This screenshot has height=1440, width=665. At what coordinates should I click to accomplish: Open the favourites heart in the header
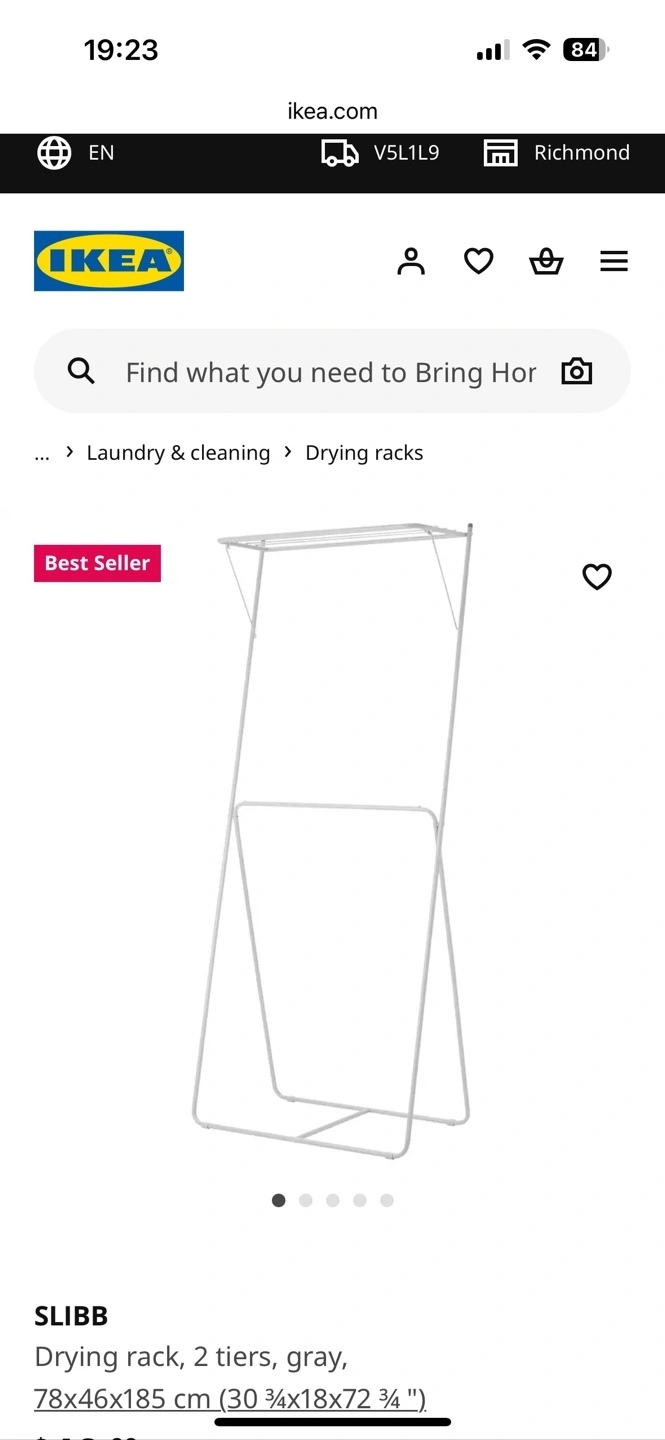click(x=479, y=261)
